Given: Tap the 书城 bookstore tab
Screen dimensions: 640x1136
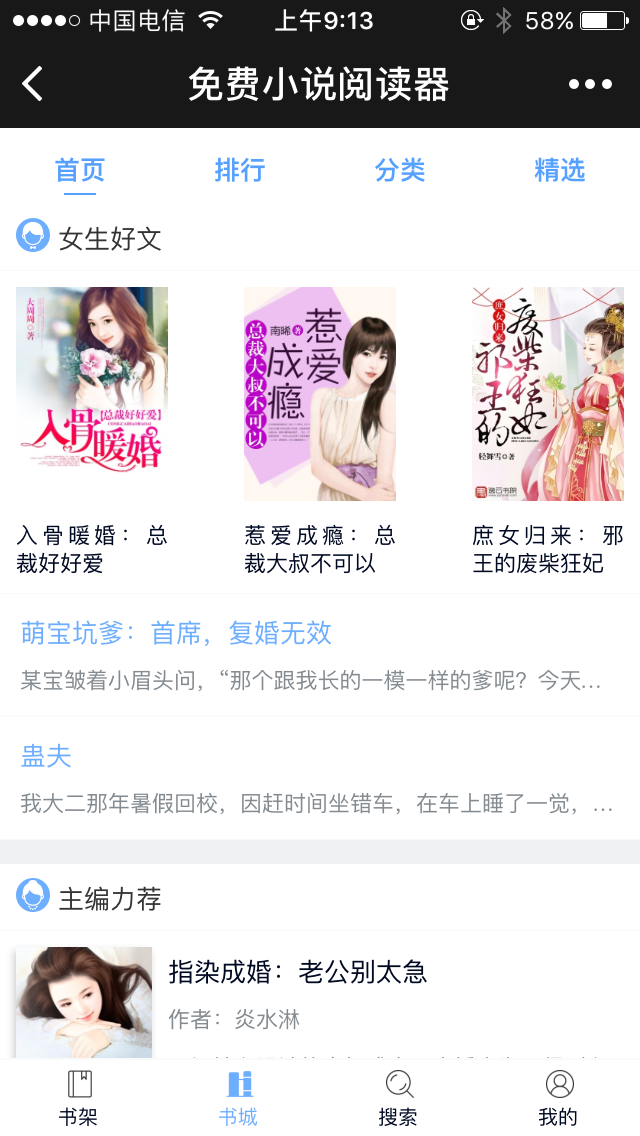Looking at the screenshot, I should (239, 1098).
